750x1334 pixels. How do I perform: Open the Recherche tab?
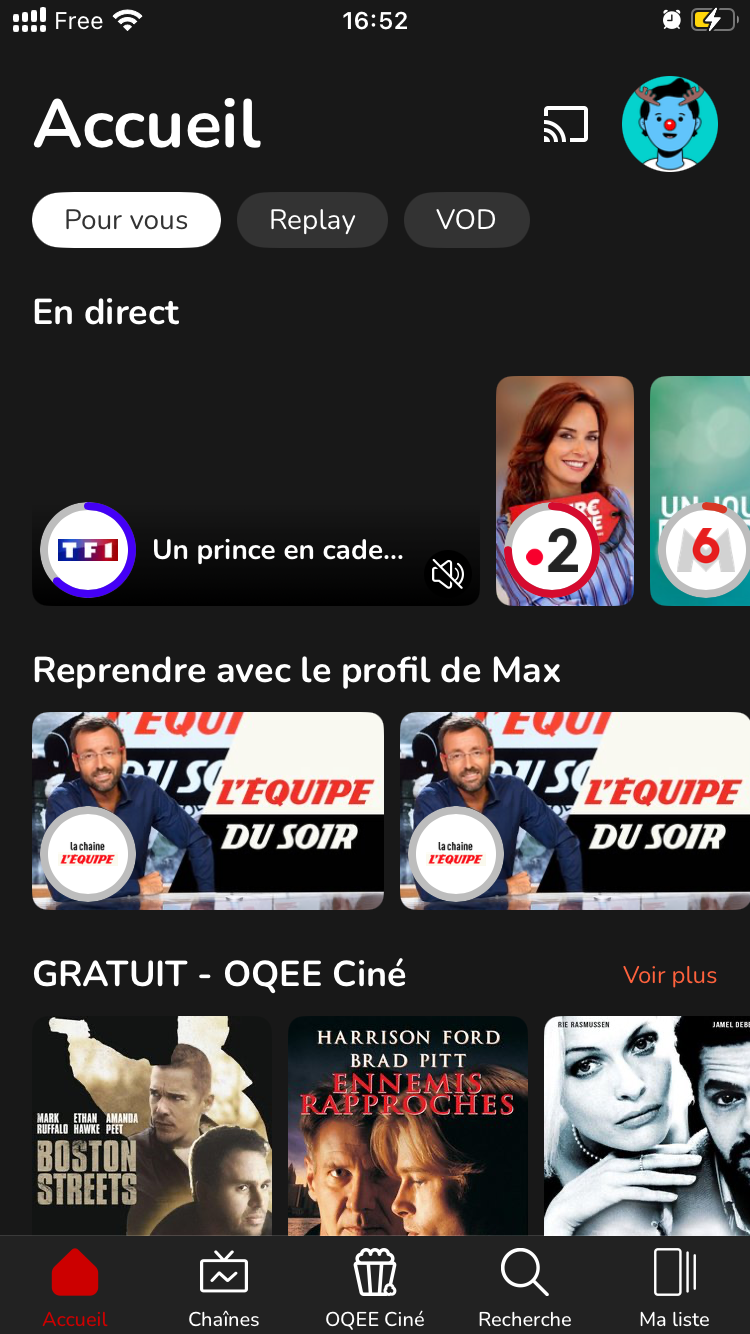click(x=525, y=1288)
